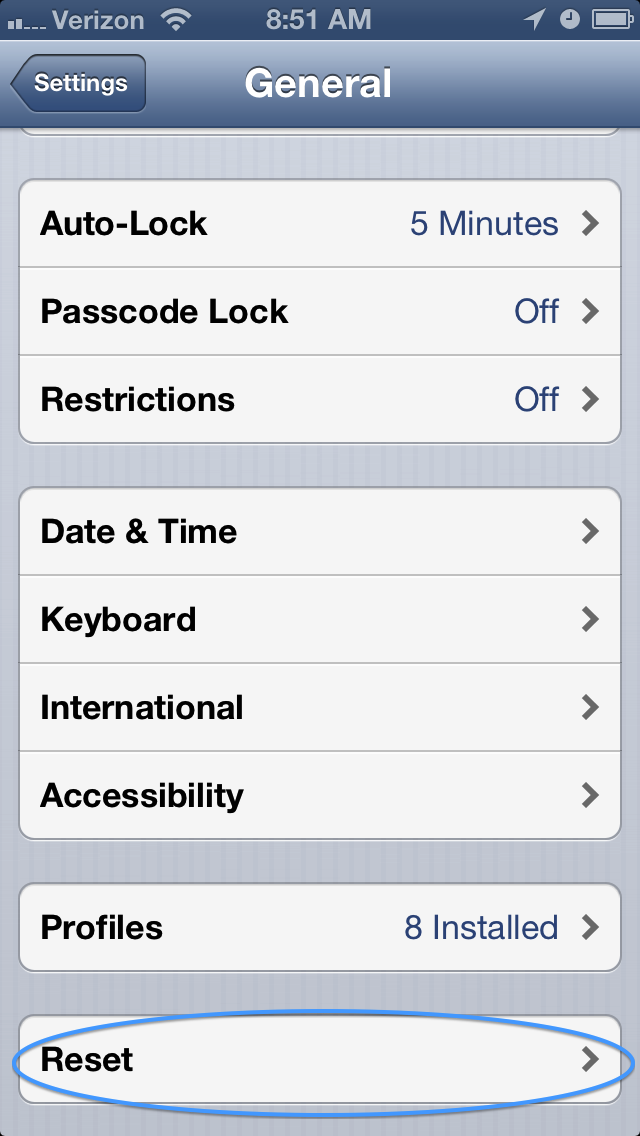Viewport: 640px width, 1136px height.
Task: Go back to Settings
Action: [78, 83]
